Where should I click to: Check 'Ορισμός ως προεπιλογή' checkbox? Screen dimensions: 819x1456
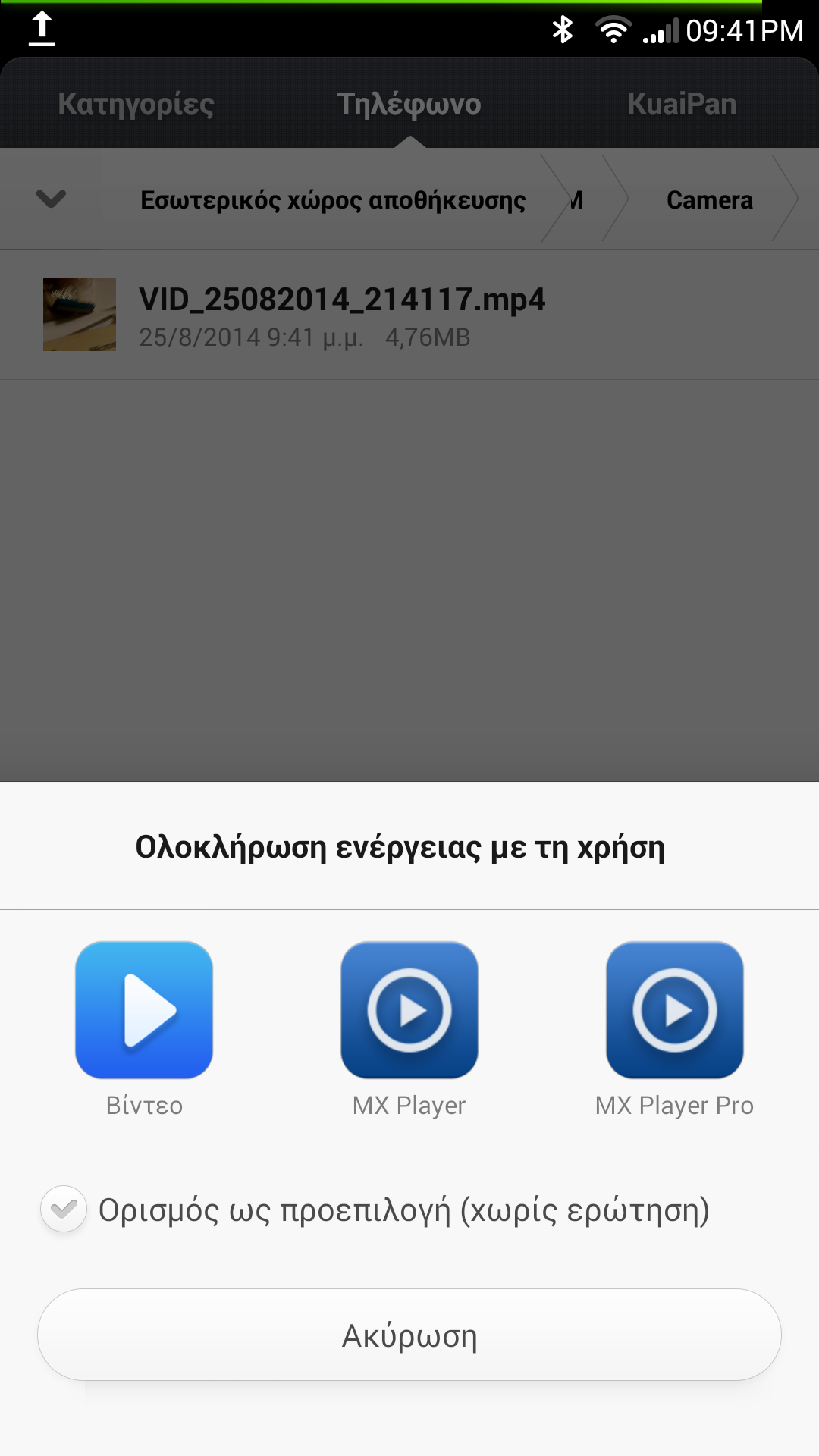tap(64, 1209)
